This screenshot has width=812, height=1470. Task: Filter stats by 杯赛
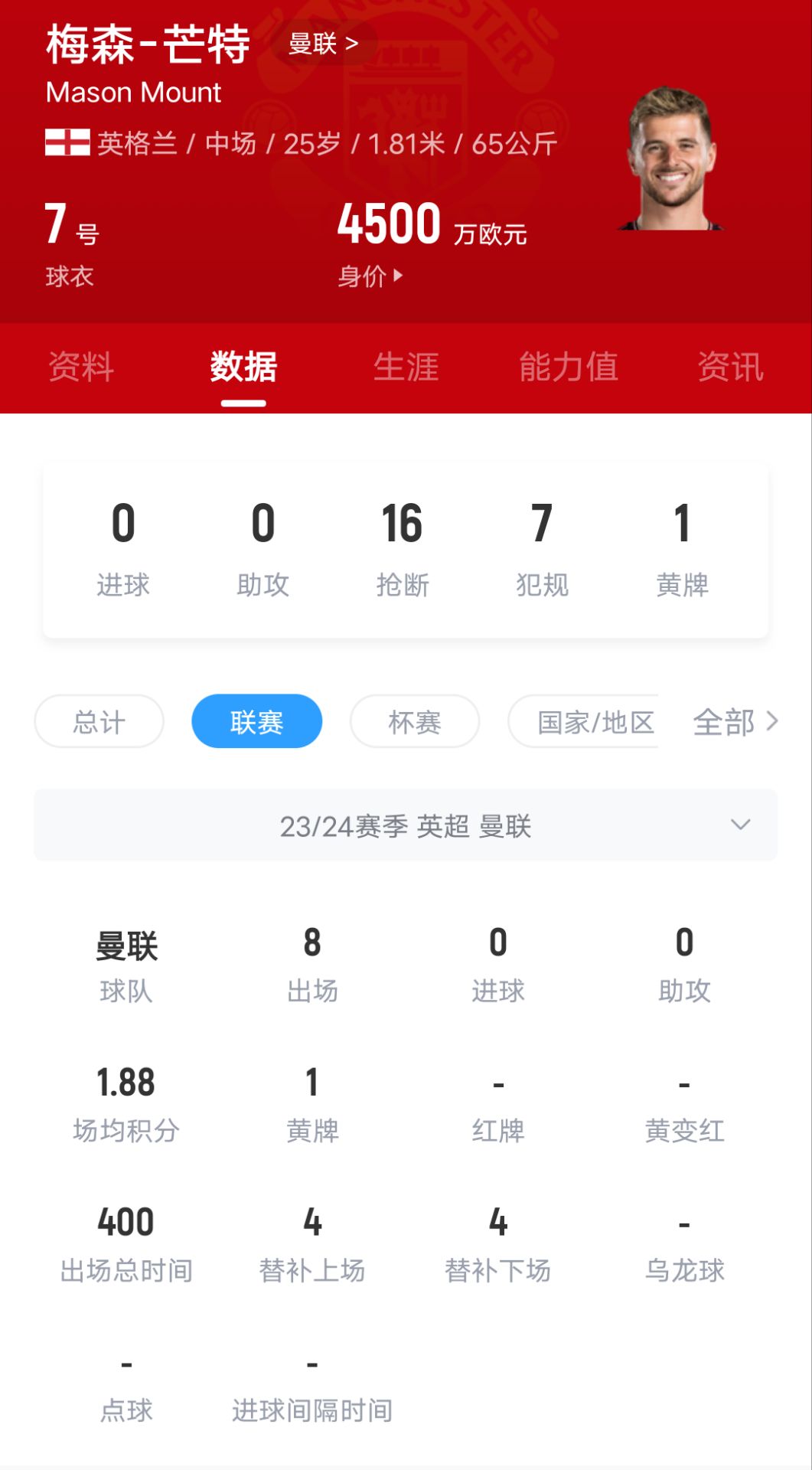pyautogui.click(x=415, y=721)
